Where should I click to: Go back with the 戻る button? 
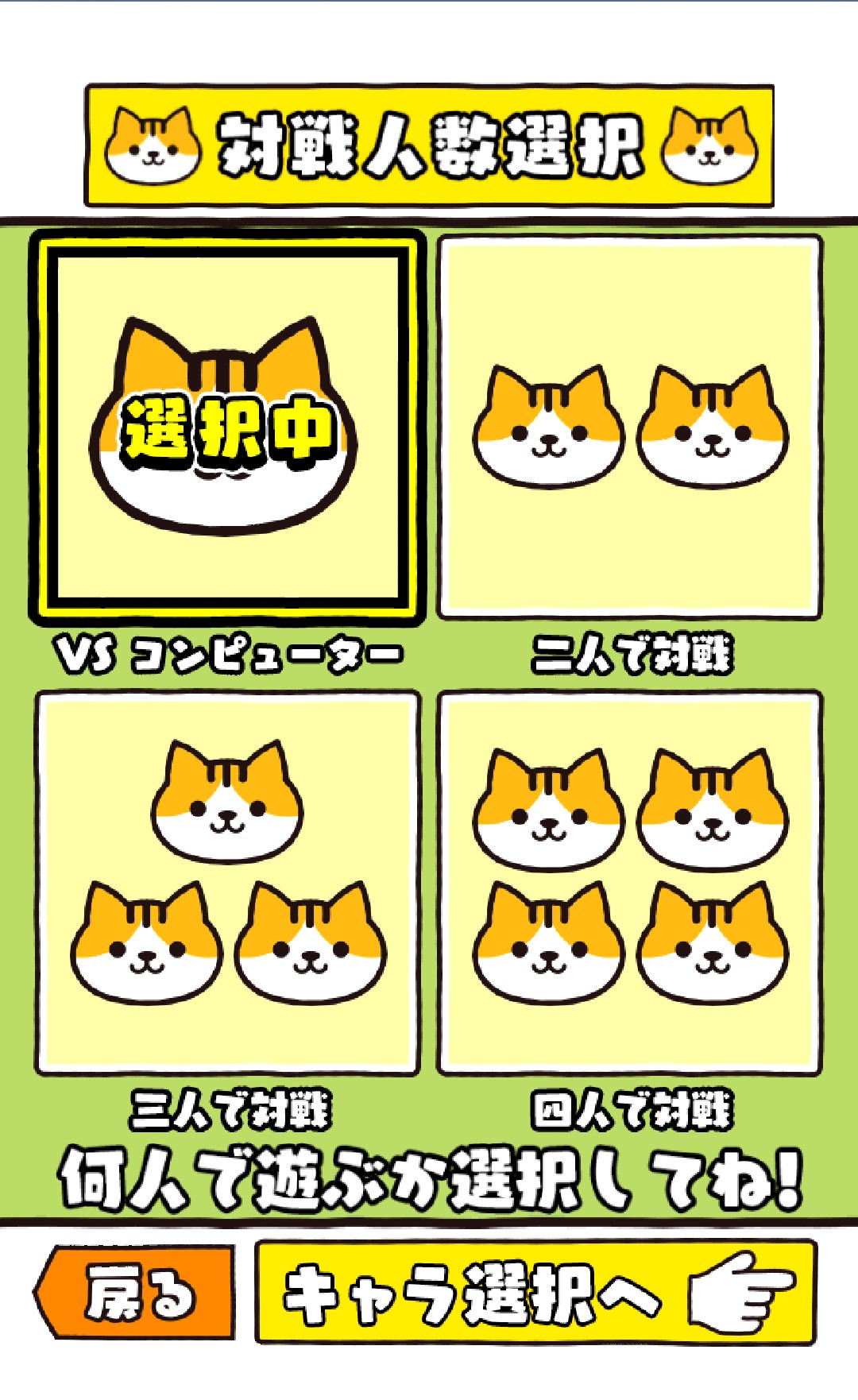click(137, 1294)
